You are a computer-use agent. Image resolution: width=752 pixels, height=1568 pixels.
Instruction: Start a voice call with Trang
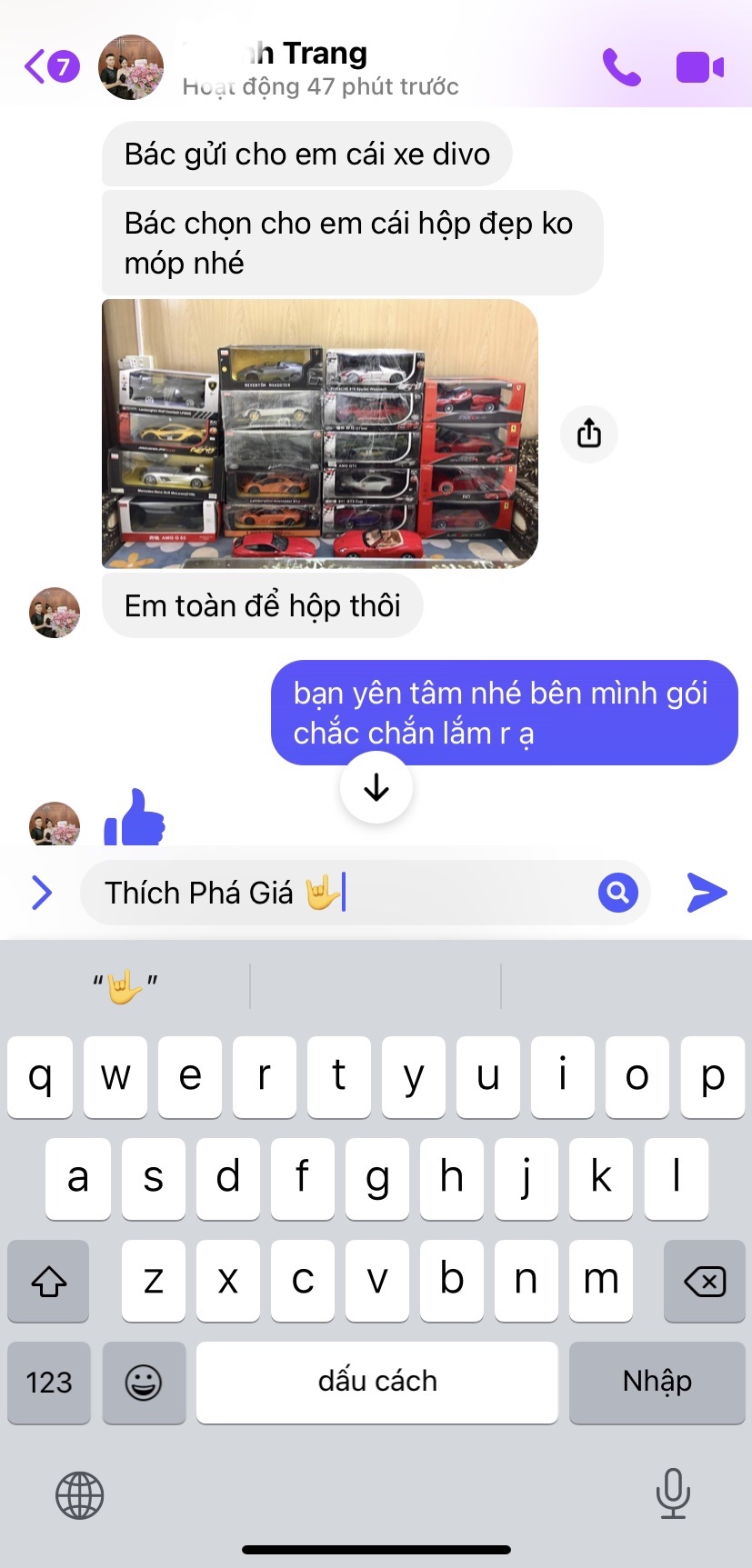click(x=622, y=67)
